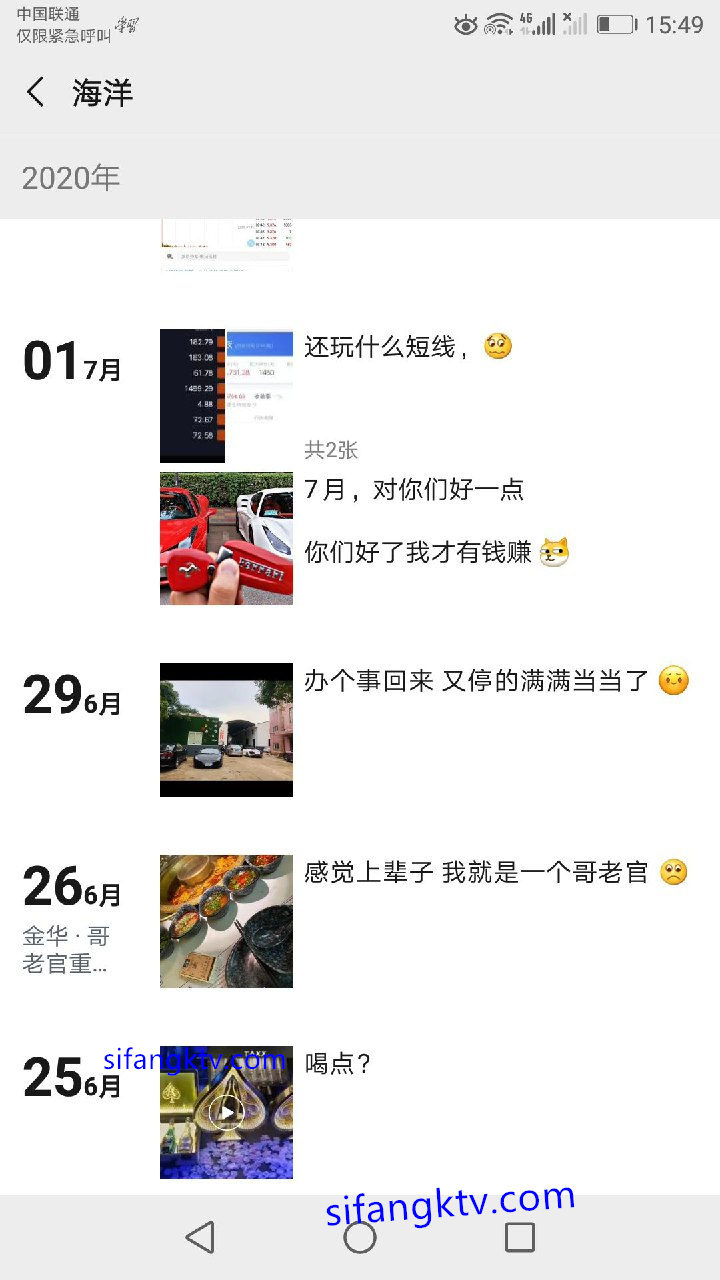Open the June 26 hotpot photo post

pos(226,921)
